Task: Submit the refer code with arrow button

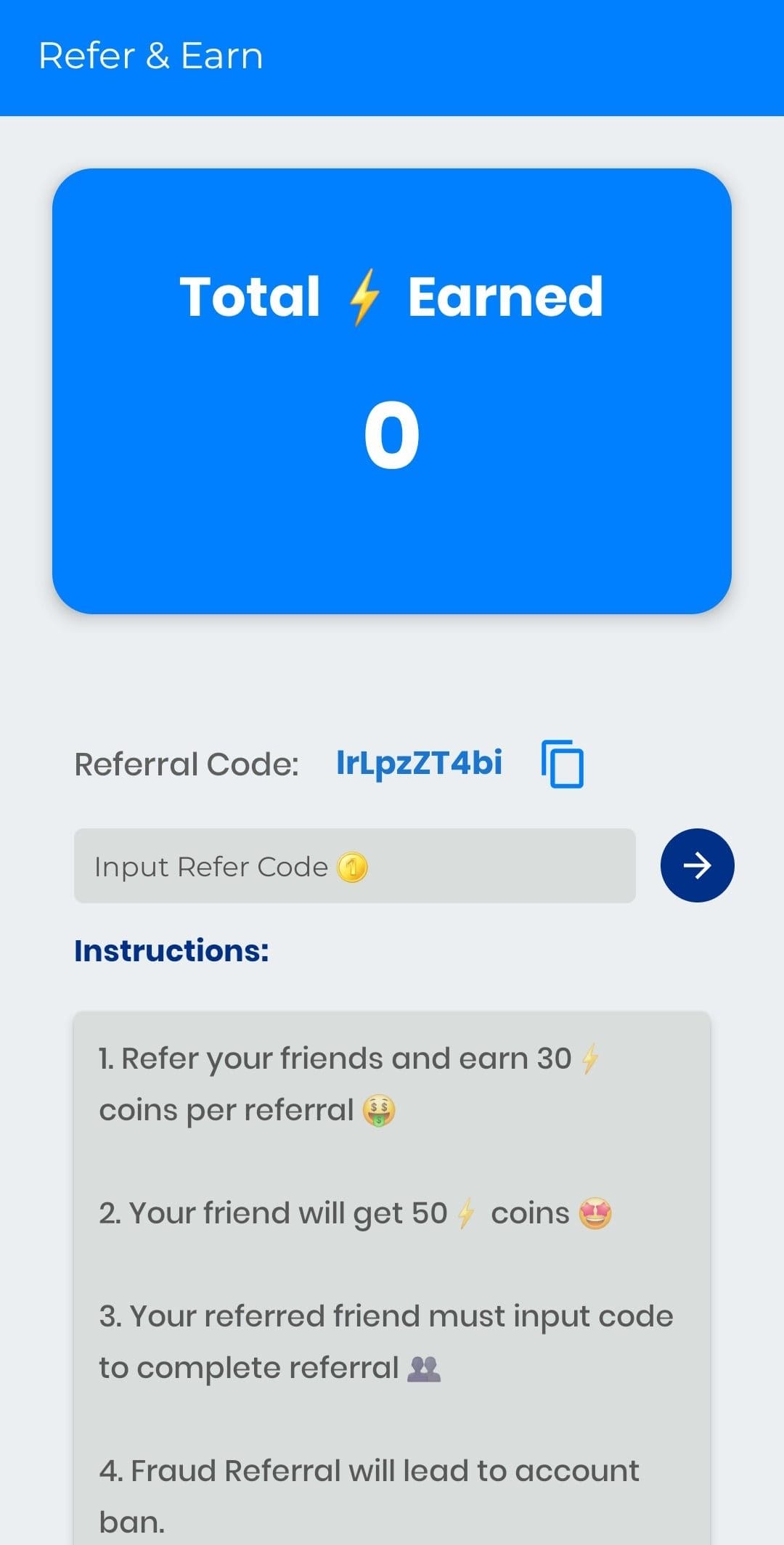Action: tap(697, 865)
